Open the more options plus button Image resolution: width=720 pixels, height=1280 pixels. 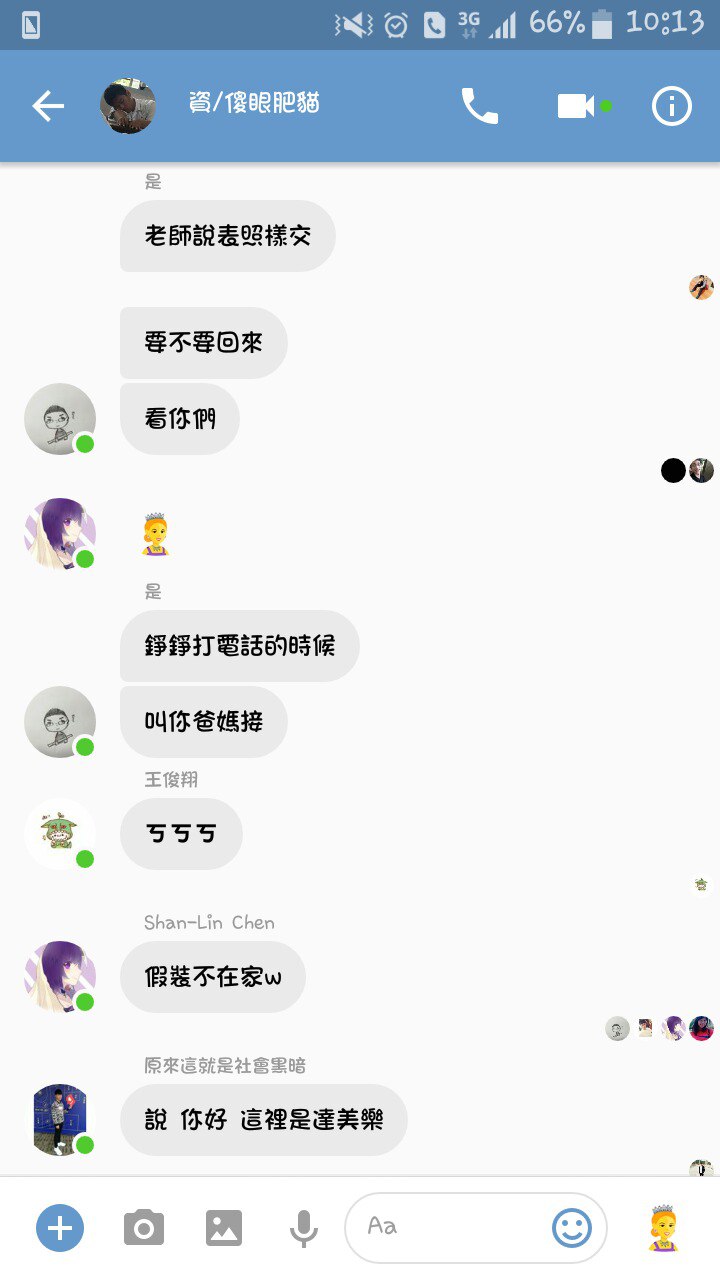coord(60,1227)
